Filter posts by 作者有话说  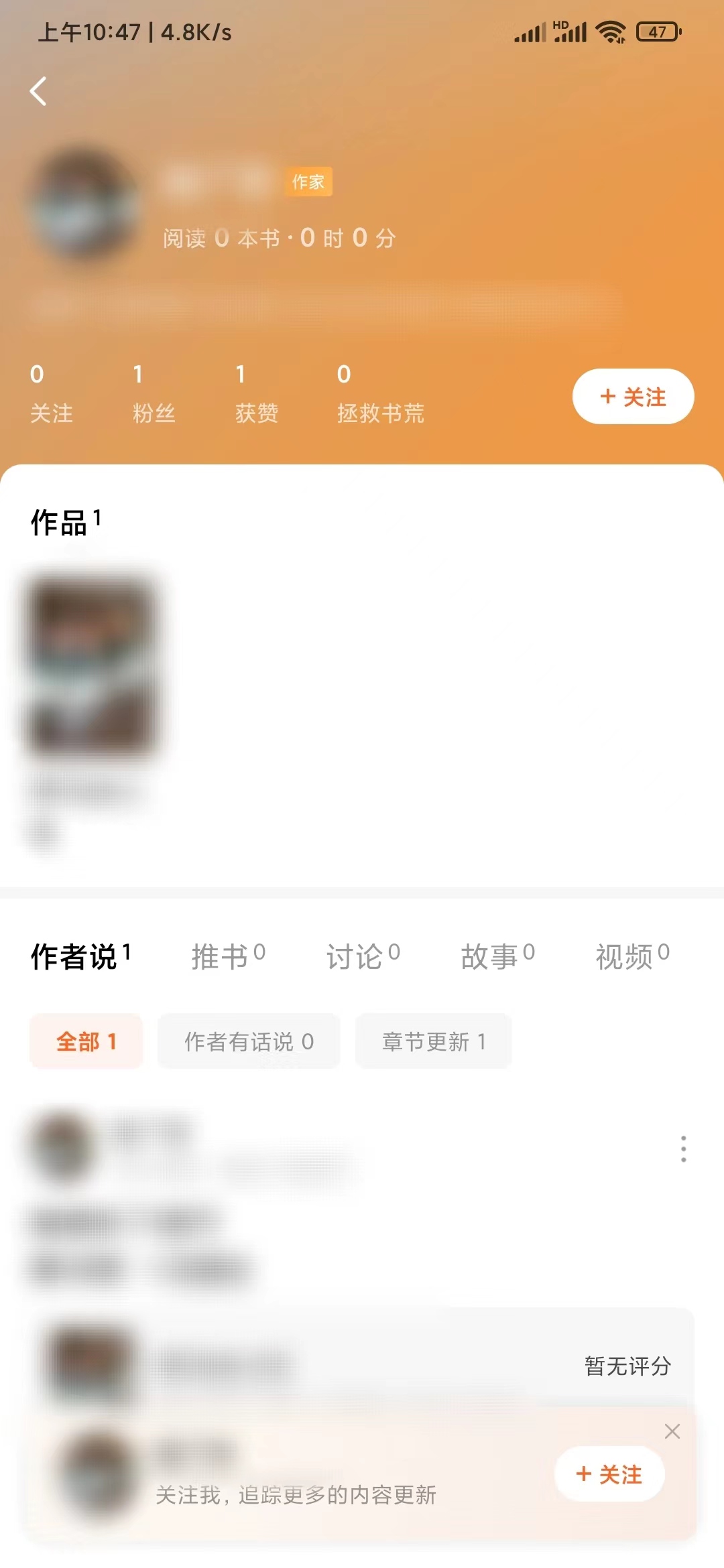click(249, 1041)
